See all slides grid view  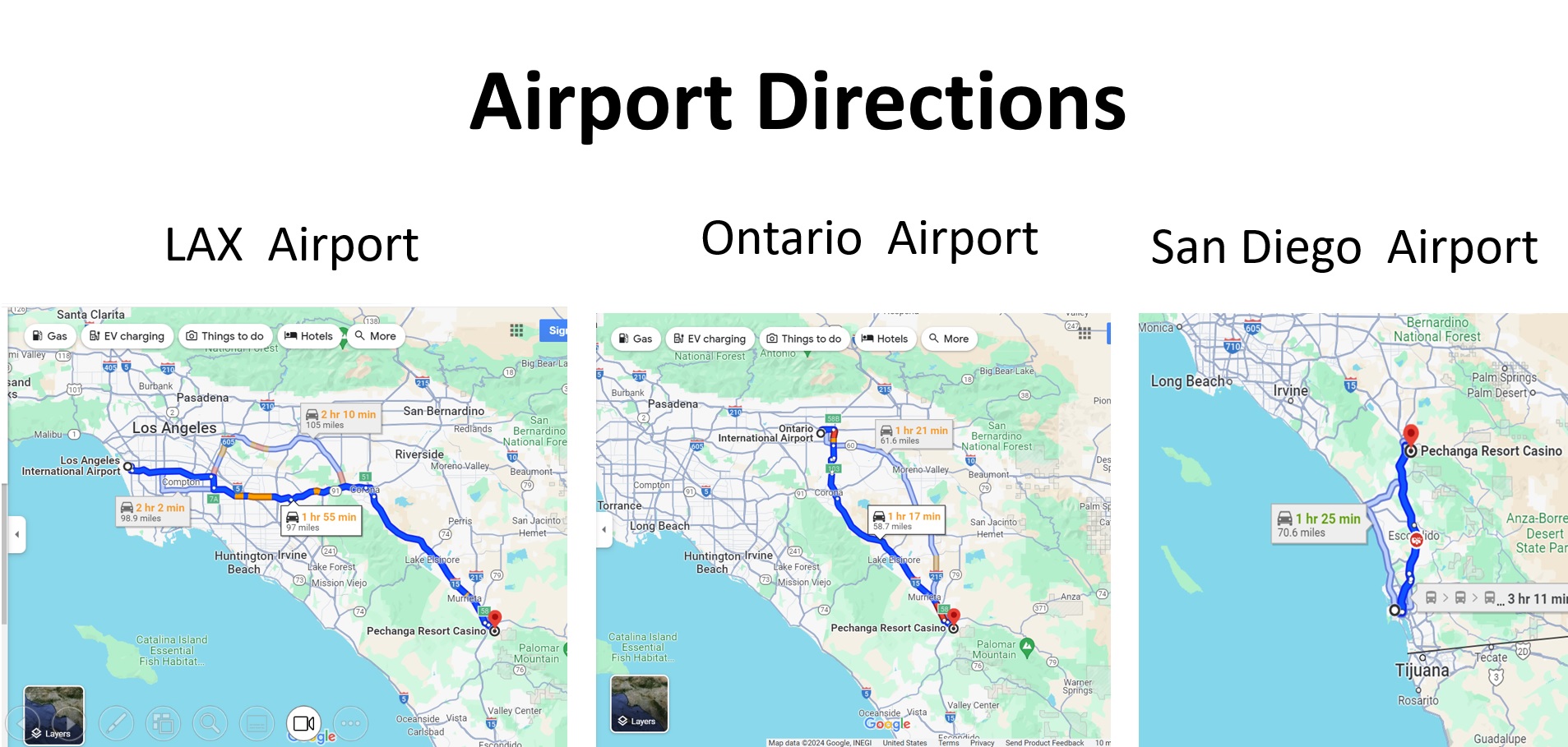163,724
